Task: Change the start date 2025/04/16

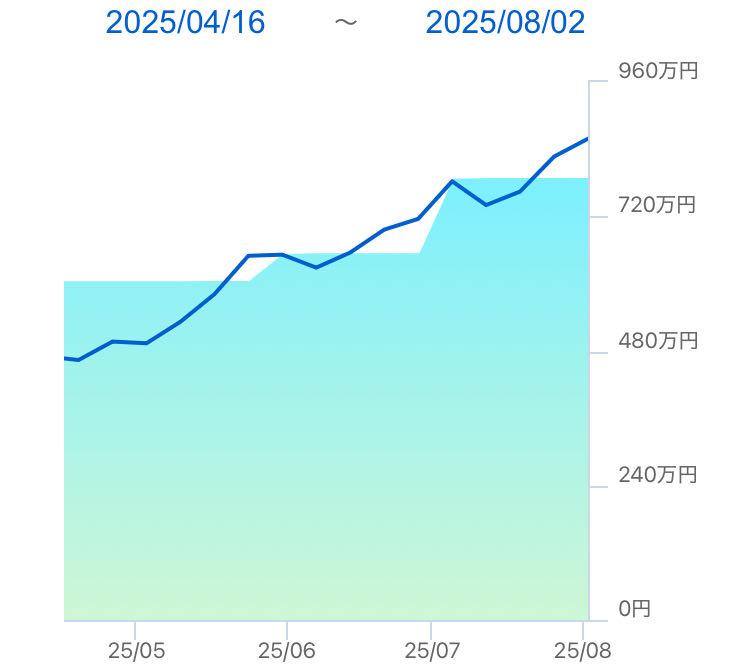Action: [x=186, y=23]
